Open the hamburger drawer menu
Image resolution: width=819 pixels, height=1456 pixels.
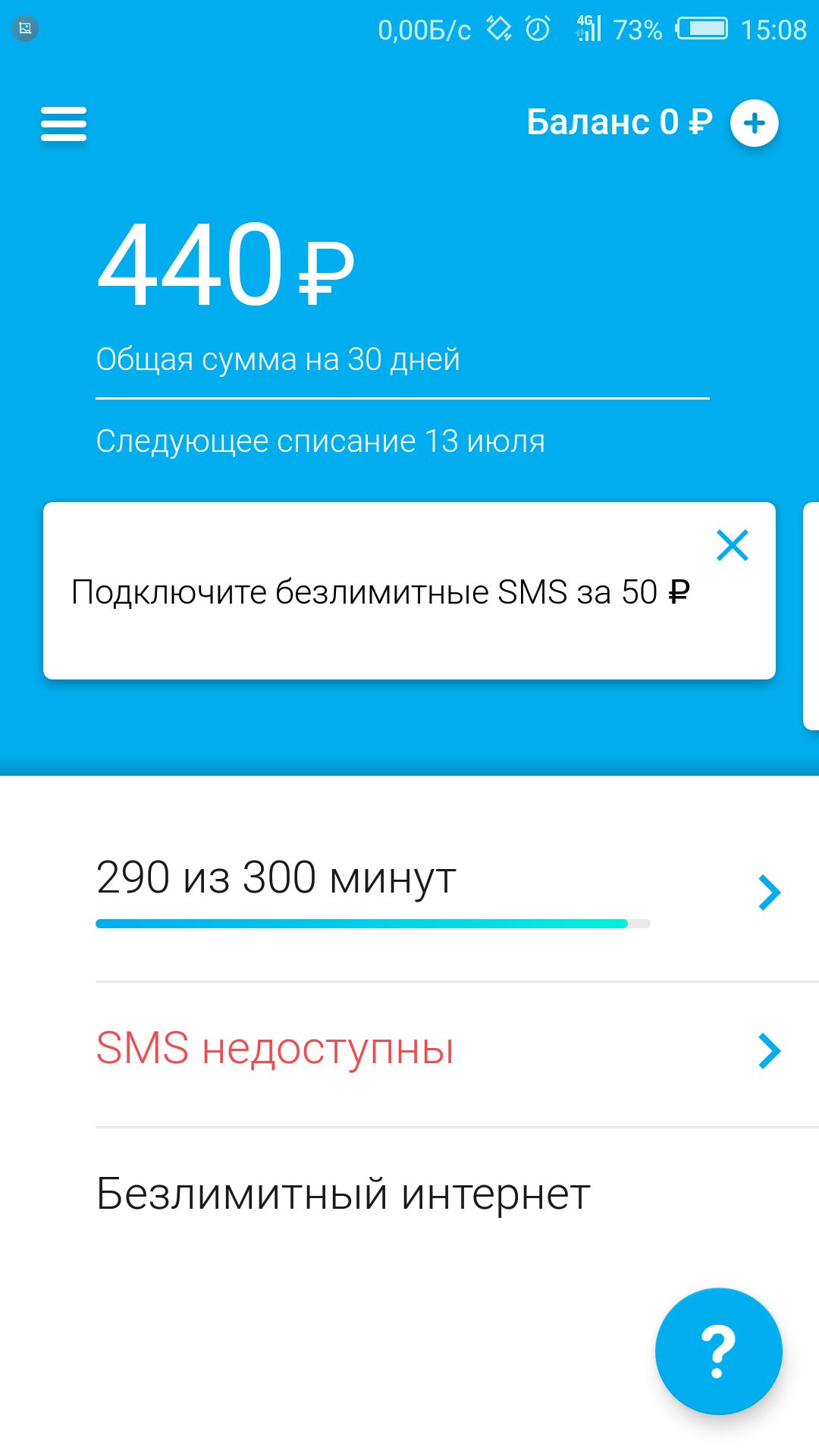coord(64,124)
